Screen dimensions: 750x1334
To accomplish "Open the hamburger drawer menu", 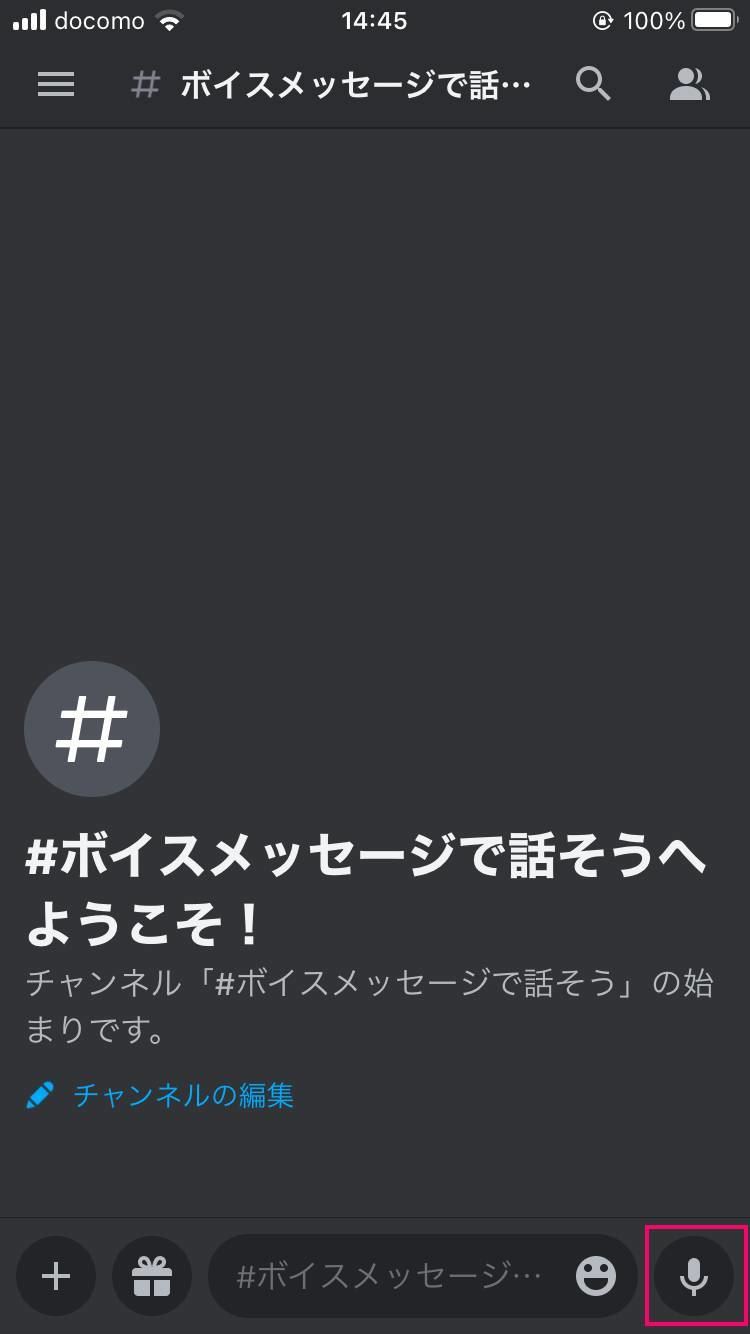I will click(x=56, y=85).
